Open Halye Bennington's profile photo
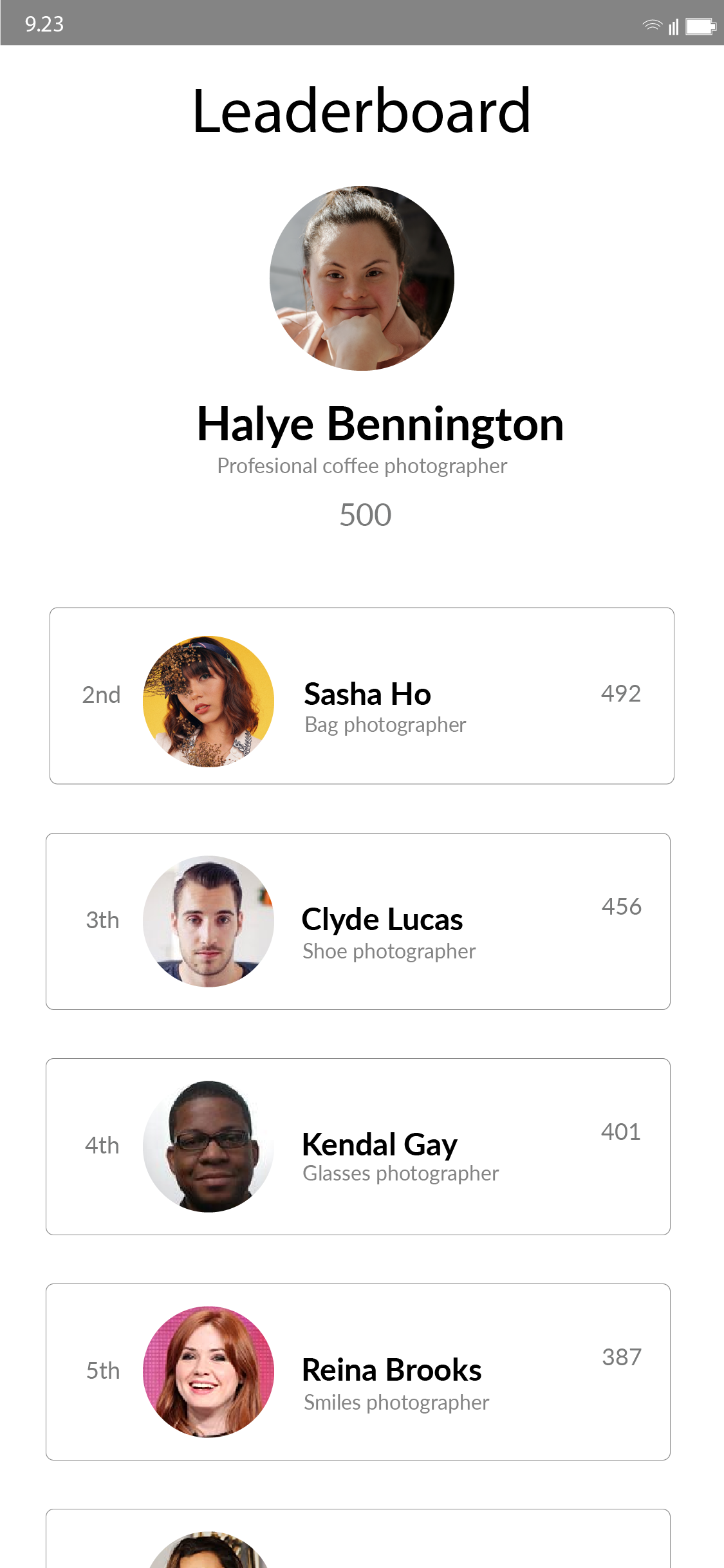This screenshot has width=724, height=1568. pyautogui.click(x=362, y=278)
